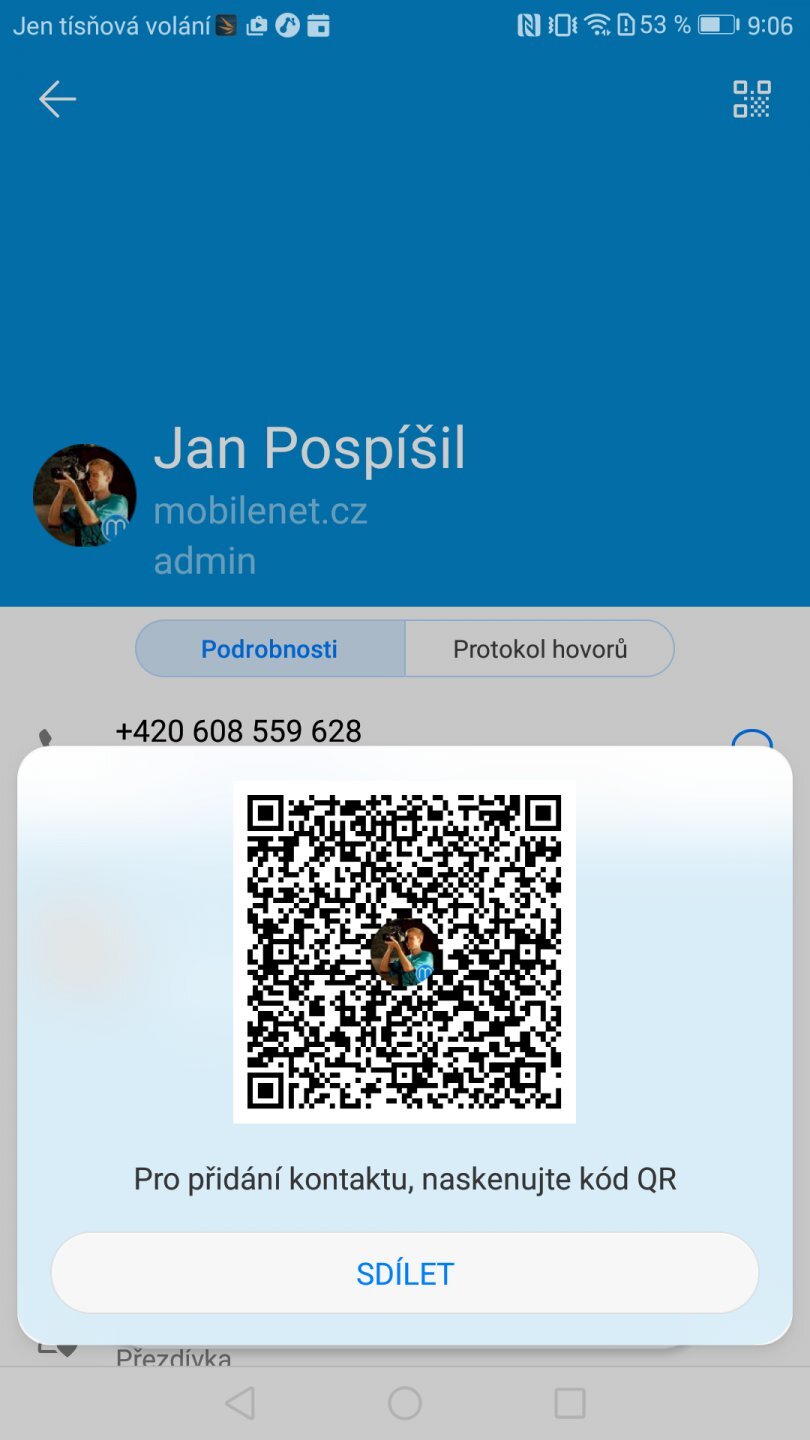Switch to the Podrobnosti tab
This screenshot has width=810, height=1440.
tap(270, 649)
